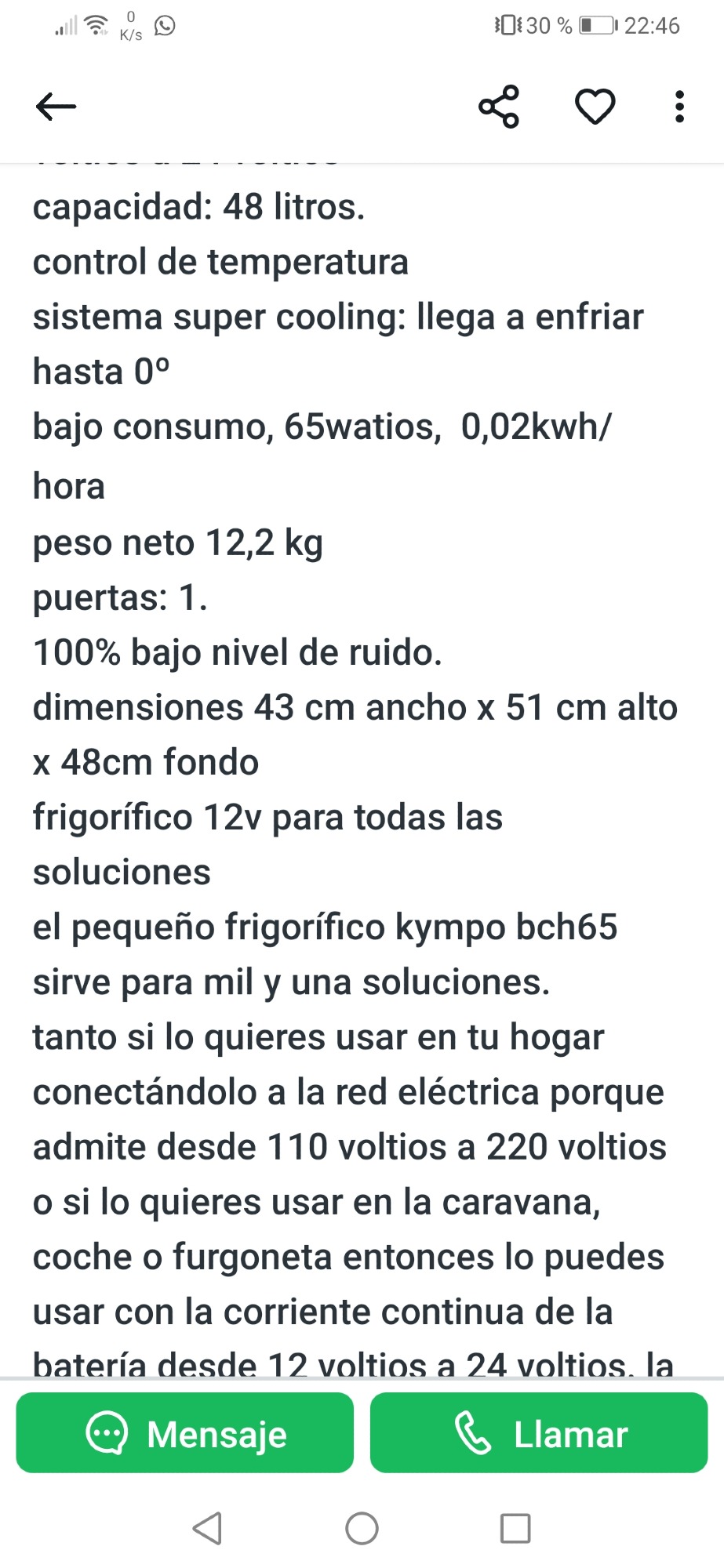Screen dimensions: 724x1568
Task: Send a message via Mensaje button
Action: (x=185, y=1433)
